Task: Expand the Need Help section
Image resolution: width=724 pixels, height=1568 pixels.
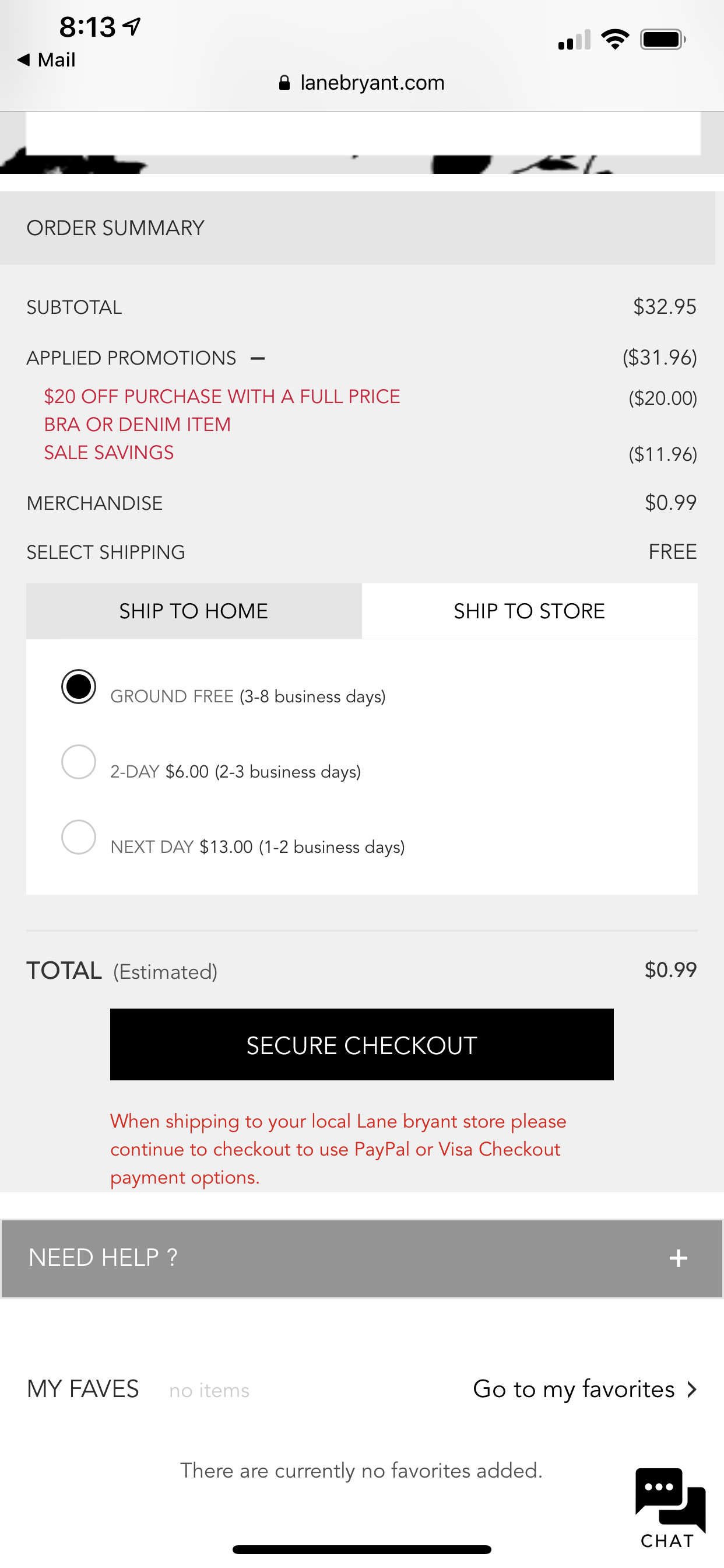Action: point(678,1258)
